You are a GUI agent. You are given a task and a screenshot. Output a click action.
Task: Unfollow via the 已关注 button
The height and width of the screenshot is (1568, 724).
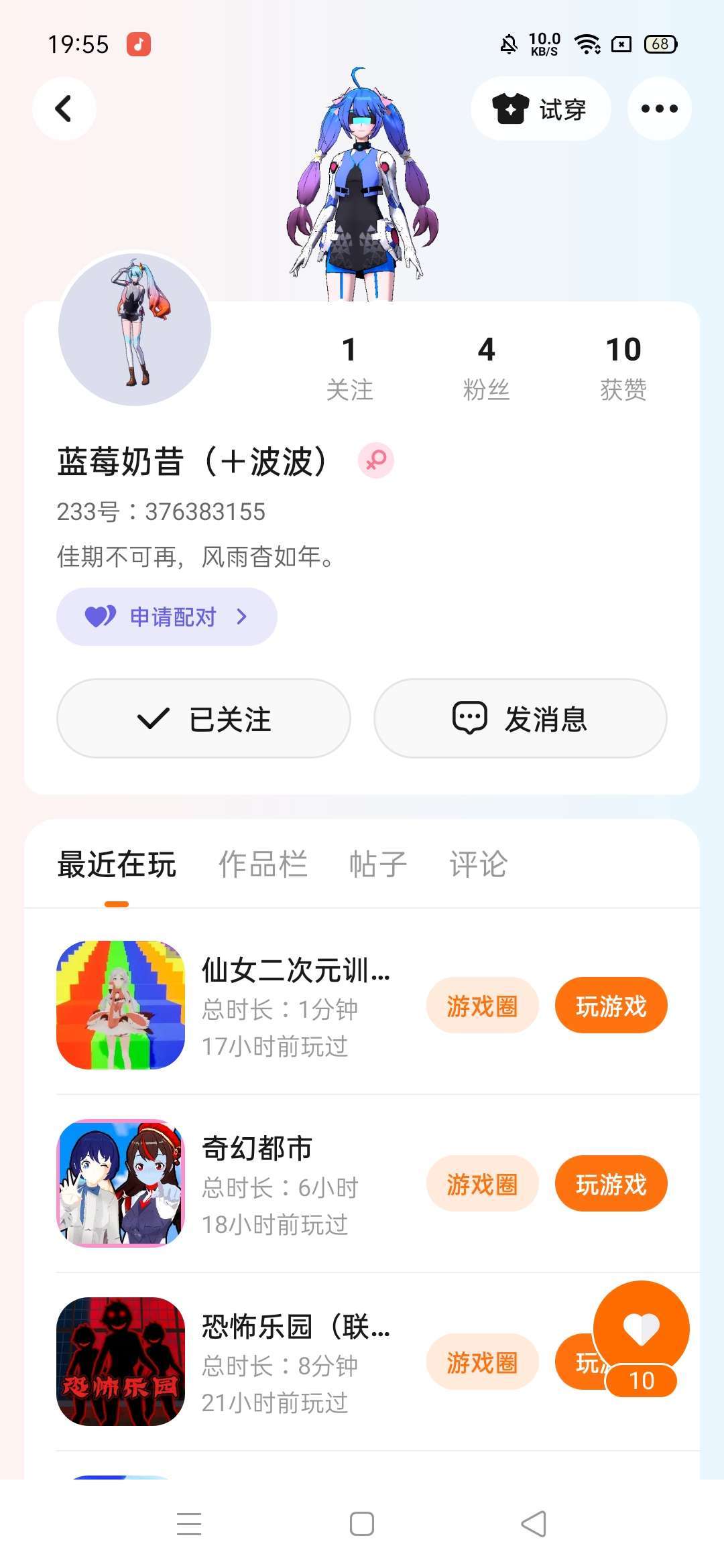[204, 718]
